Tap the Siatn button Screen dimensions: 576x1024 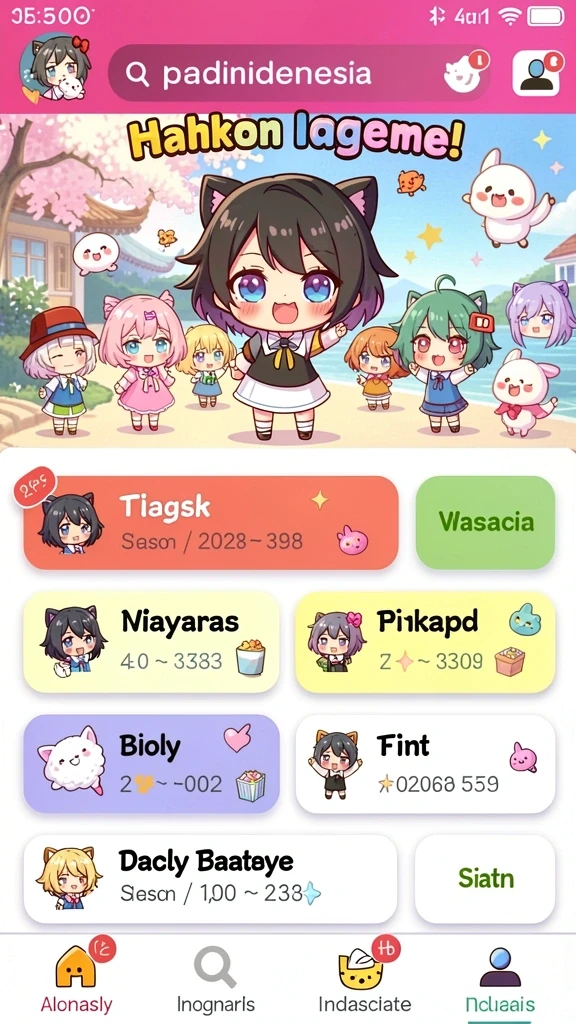pyautogui.click(x=485, y=878)
